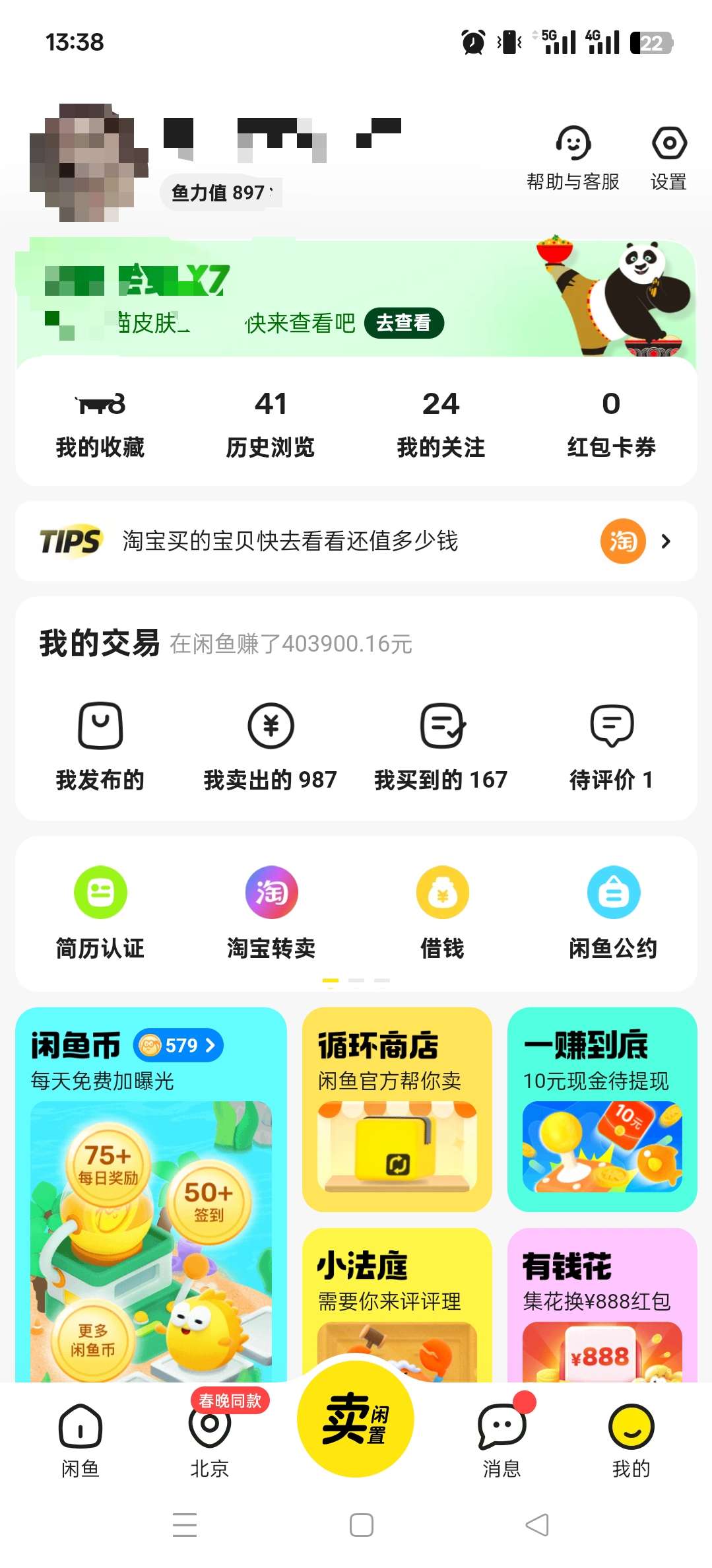This screenshot has width=712, height=1568.
Task: Open 帮助与客服 help center
Action: 573,157
